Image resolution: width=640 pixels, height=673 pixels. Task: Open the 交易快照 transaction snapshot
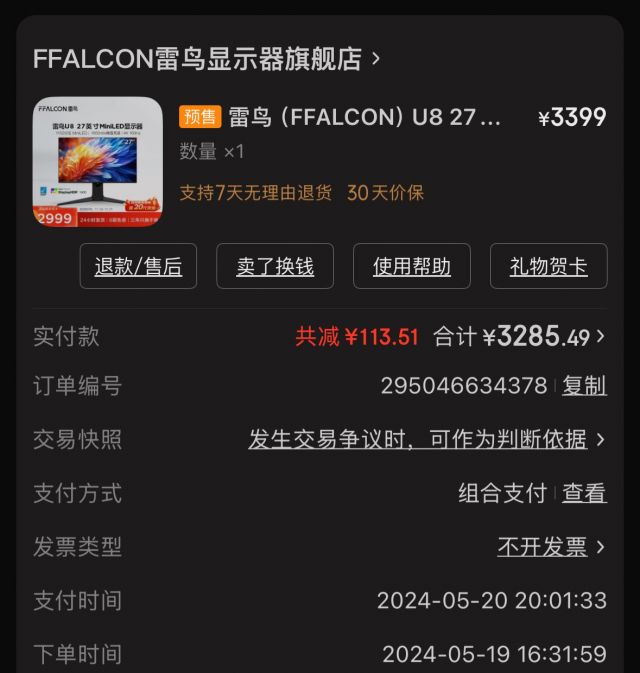pos(427,440)
